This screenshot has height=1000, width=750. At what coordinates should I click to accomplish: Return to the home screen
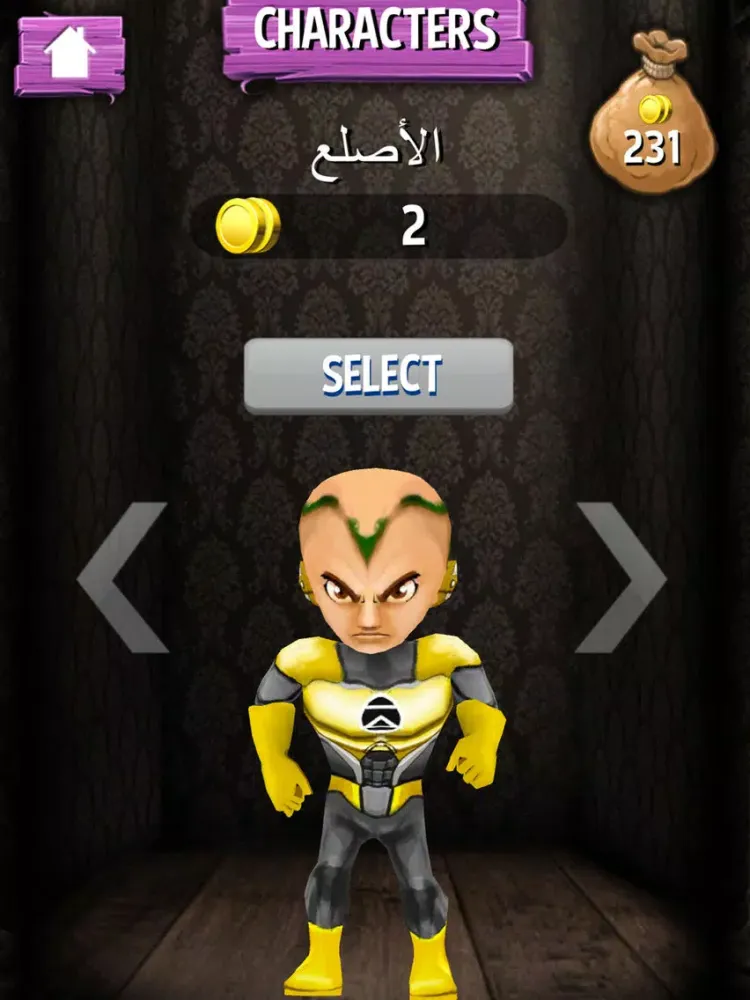[70, 54]
